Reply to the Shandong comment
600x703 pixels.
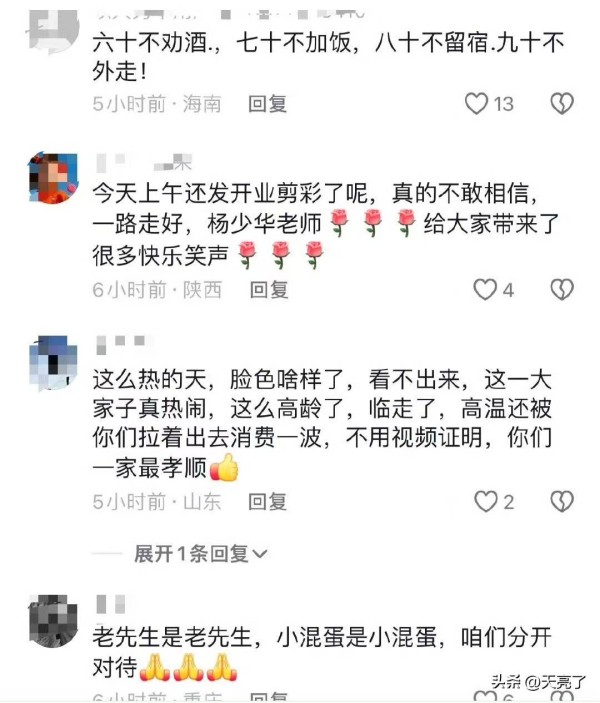click(268, 502)
